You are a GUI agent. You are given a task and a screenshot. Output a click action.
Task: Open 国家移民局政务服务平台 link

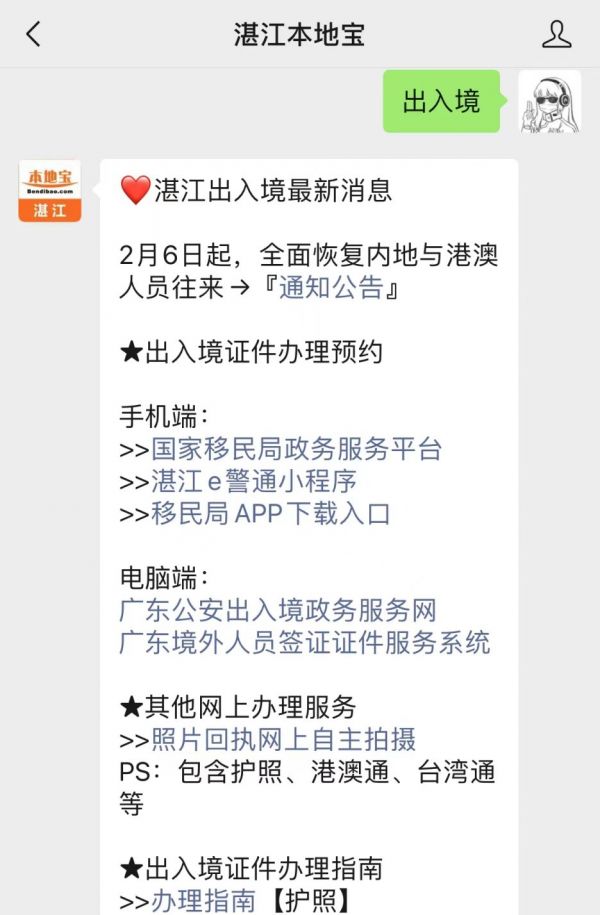point(296,449)
